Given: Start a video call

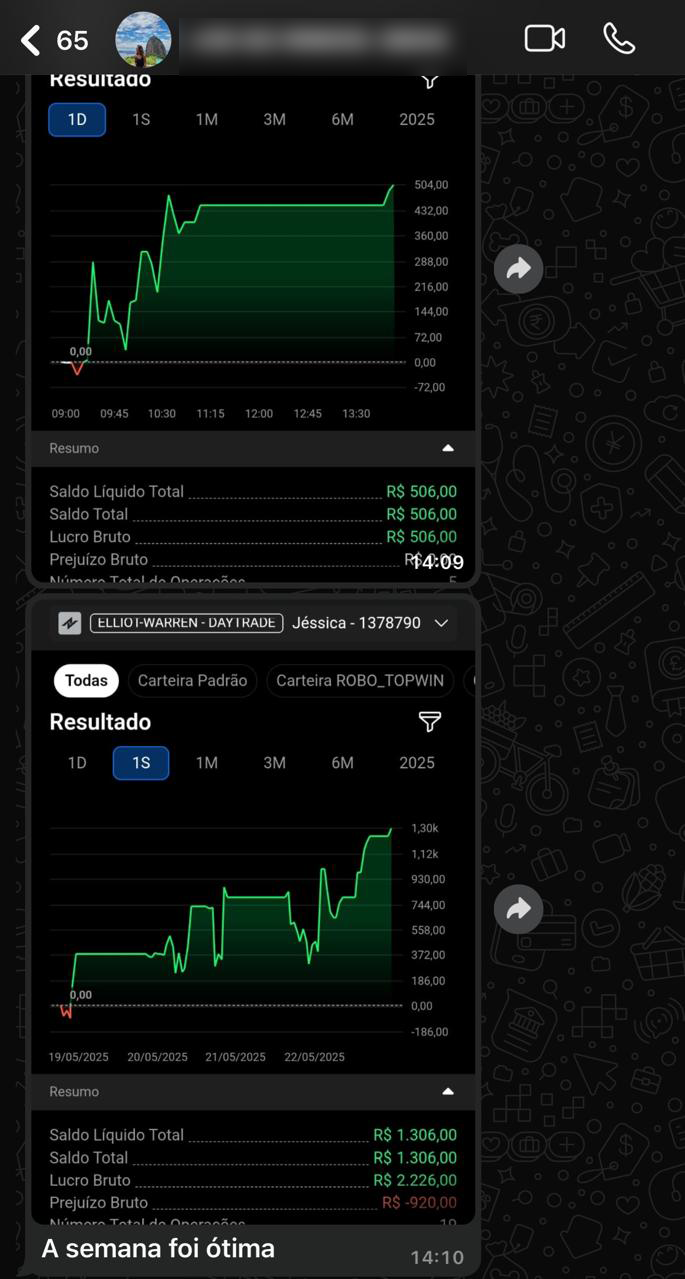Looking at the screenshot, I should (x=545, y=39).
